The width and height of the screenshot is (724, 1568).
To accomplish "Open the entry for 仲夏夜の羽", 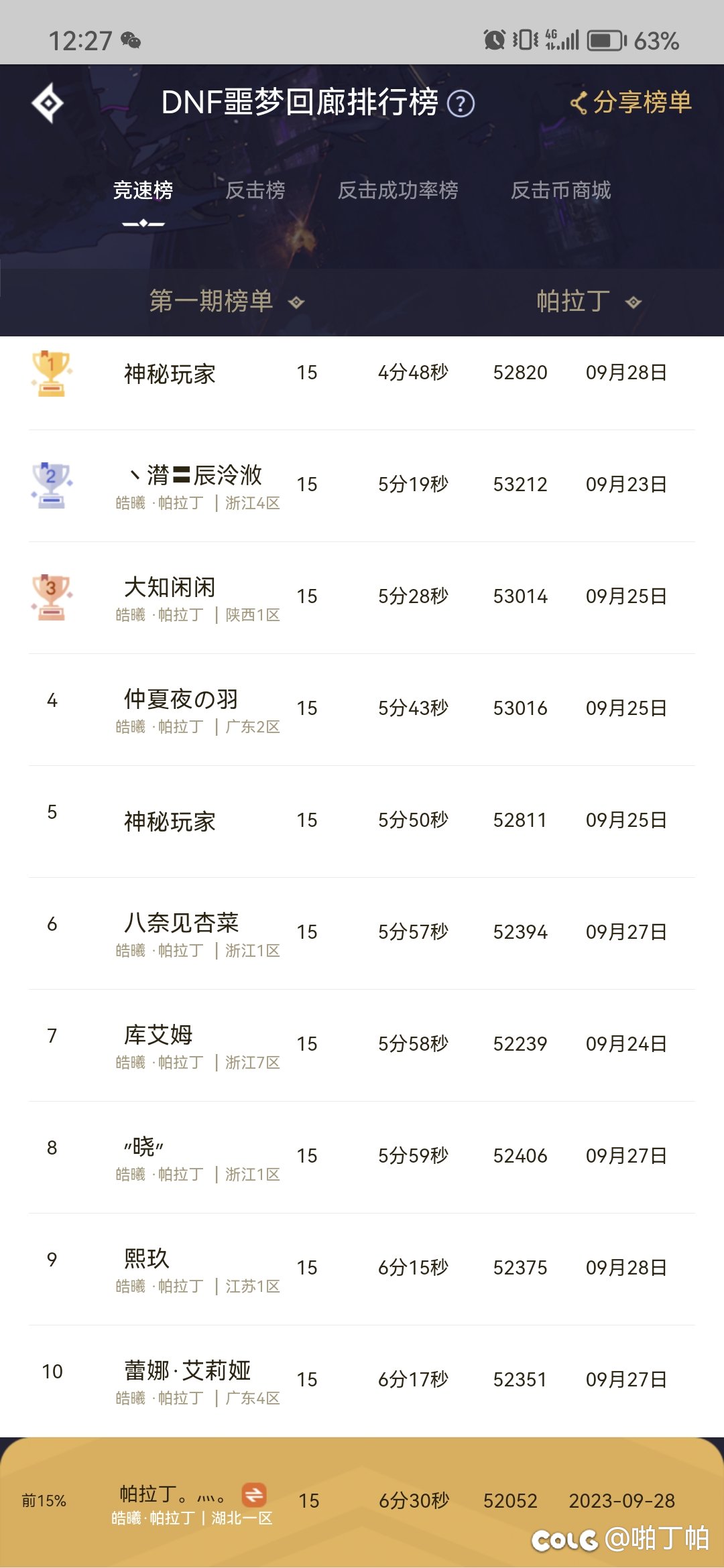I will tap(362, 710).
